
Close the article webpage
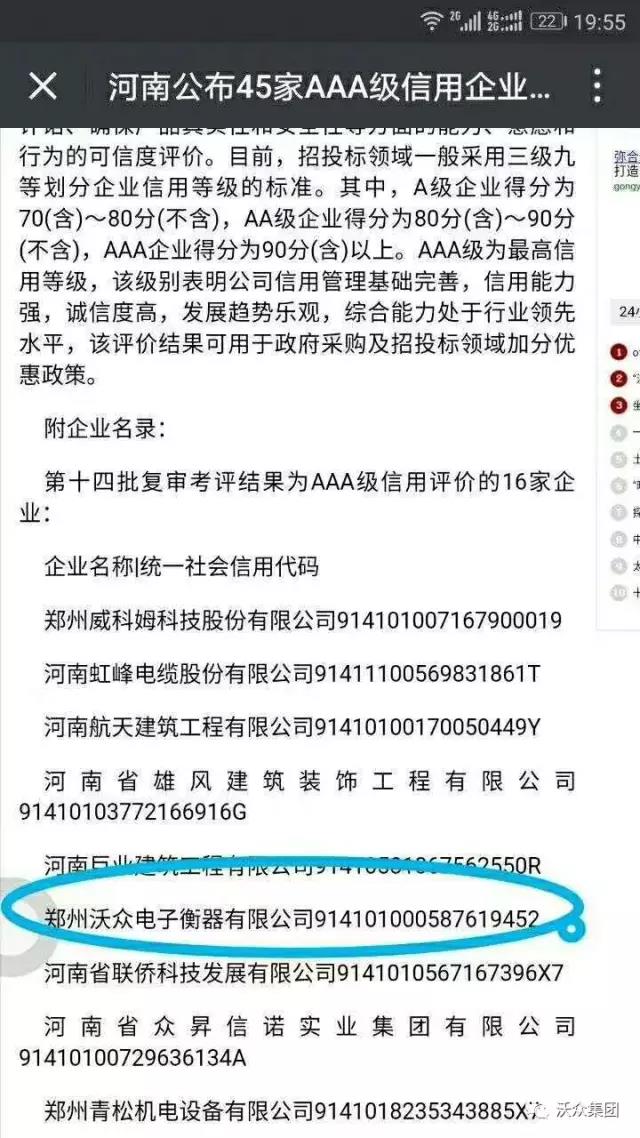click(x=43, y=86)
